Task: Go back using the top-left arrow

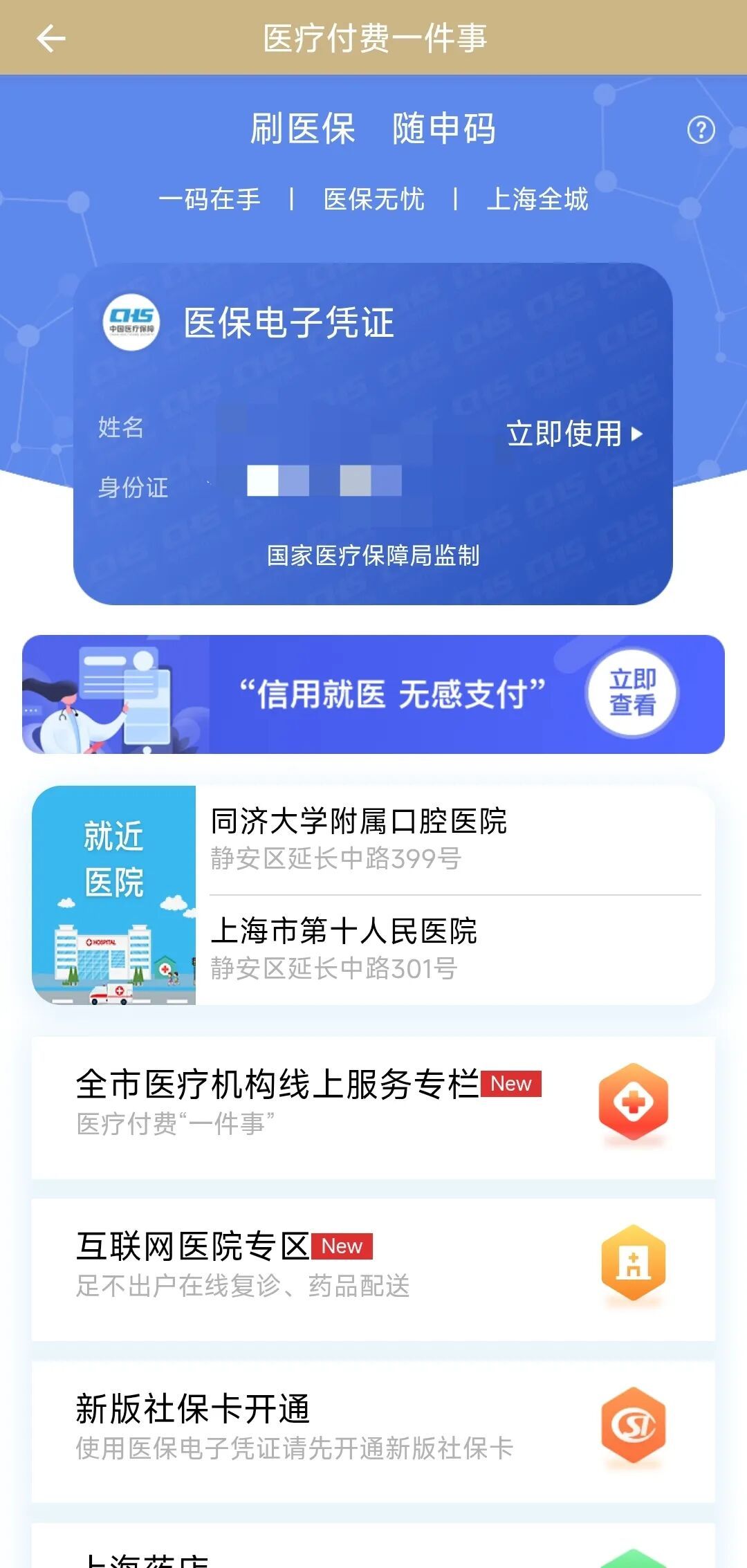Action: click(50, 38)
